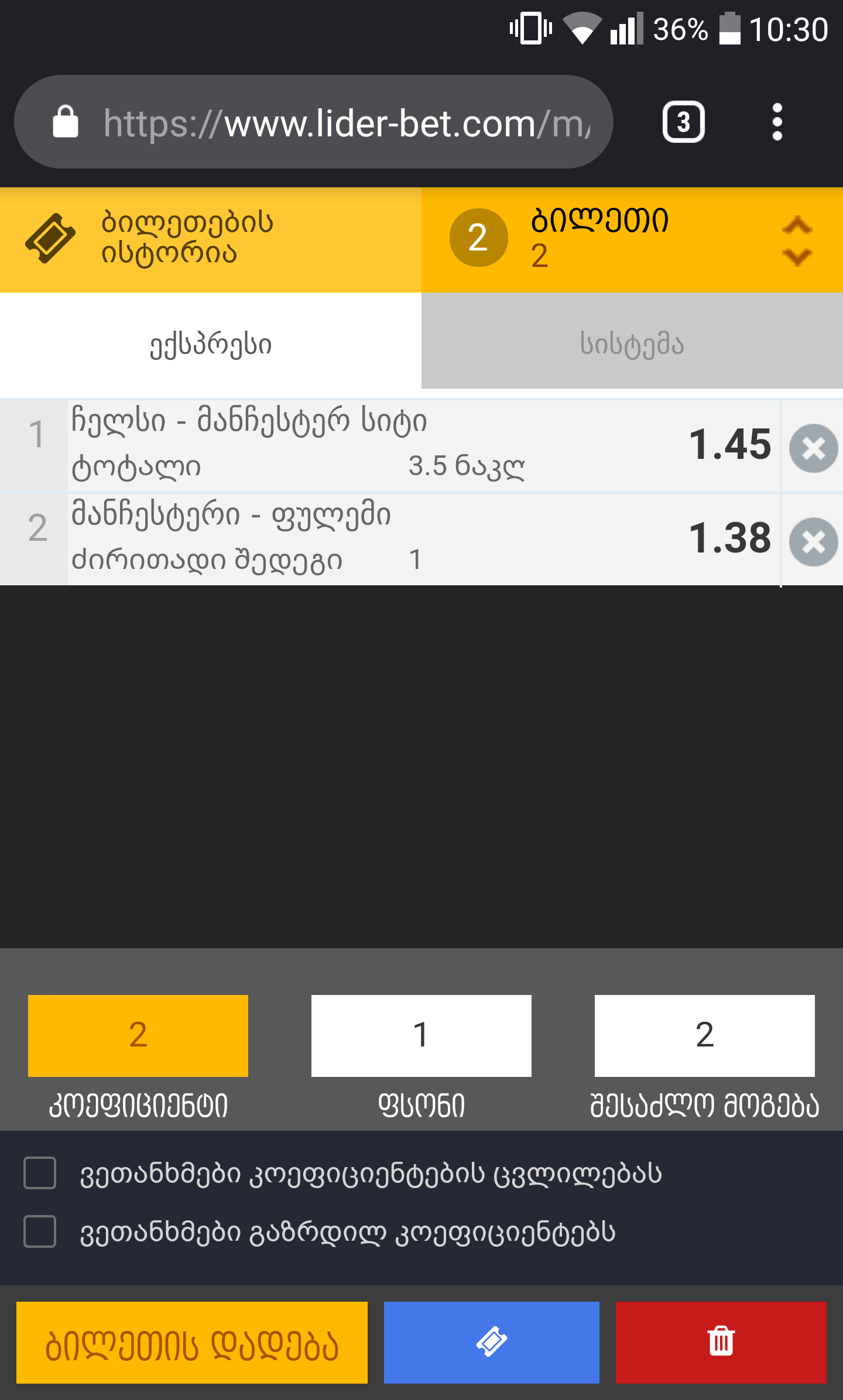Check ვეთანხმები გაზრდილ კოეფიციენტებს box
The width and height of the screenshot is (843, 1400).
(x=40, y=1231)
